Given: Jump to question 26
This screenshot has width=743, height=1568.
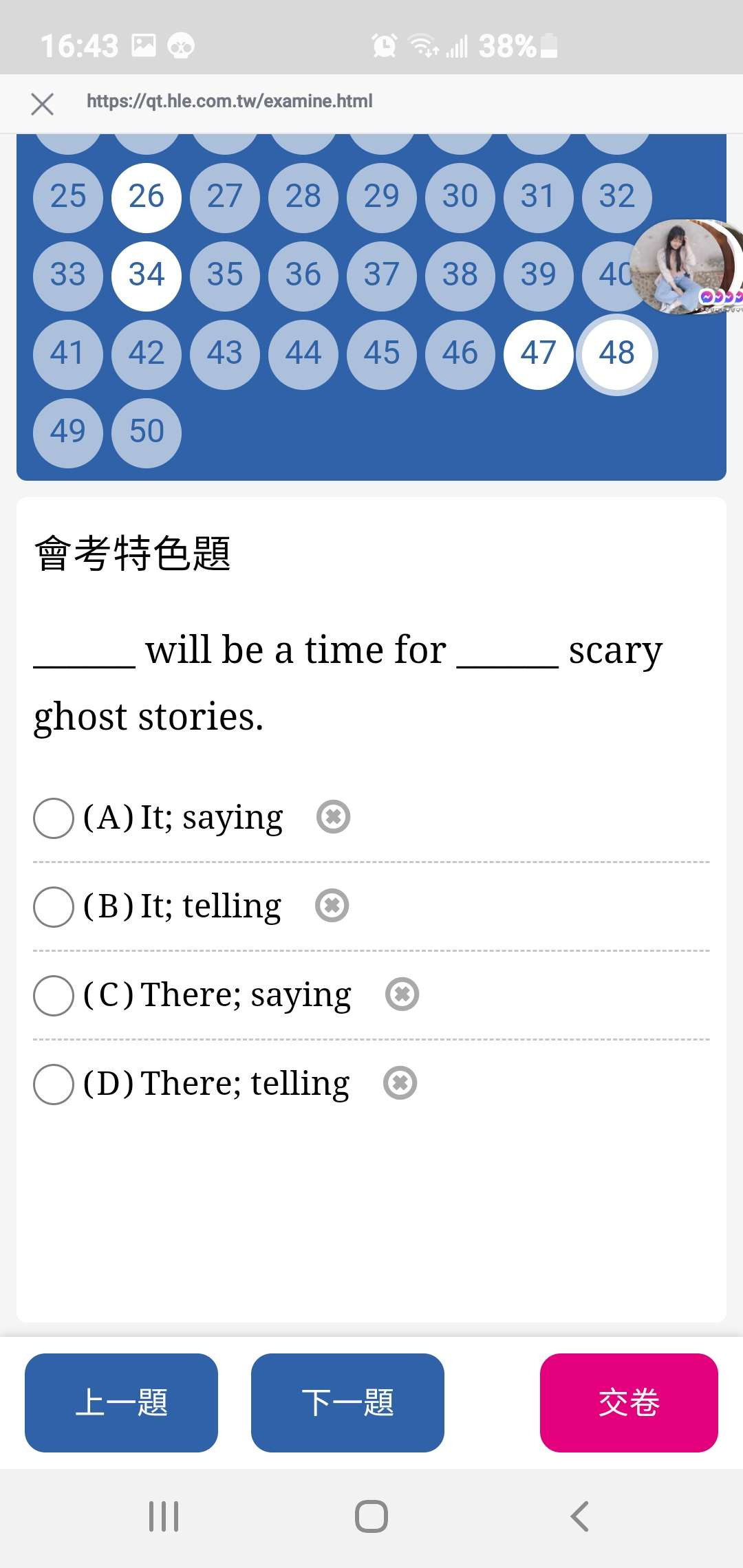Looking at the screenshot, I should 147,197.
